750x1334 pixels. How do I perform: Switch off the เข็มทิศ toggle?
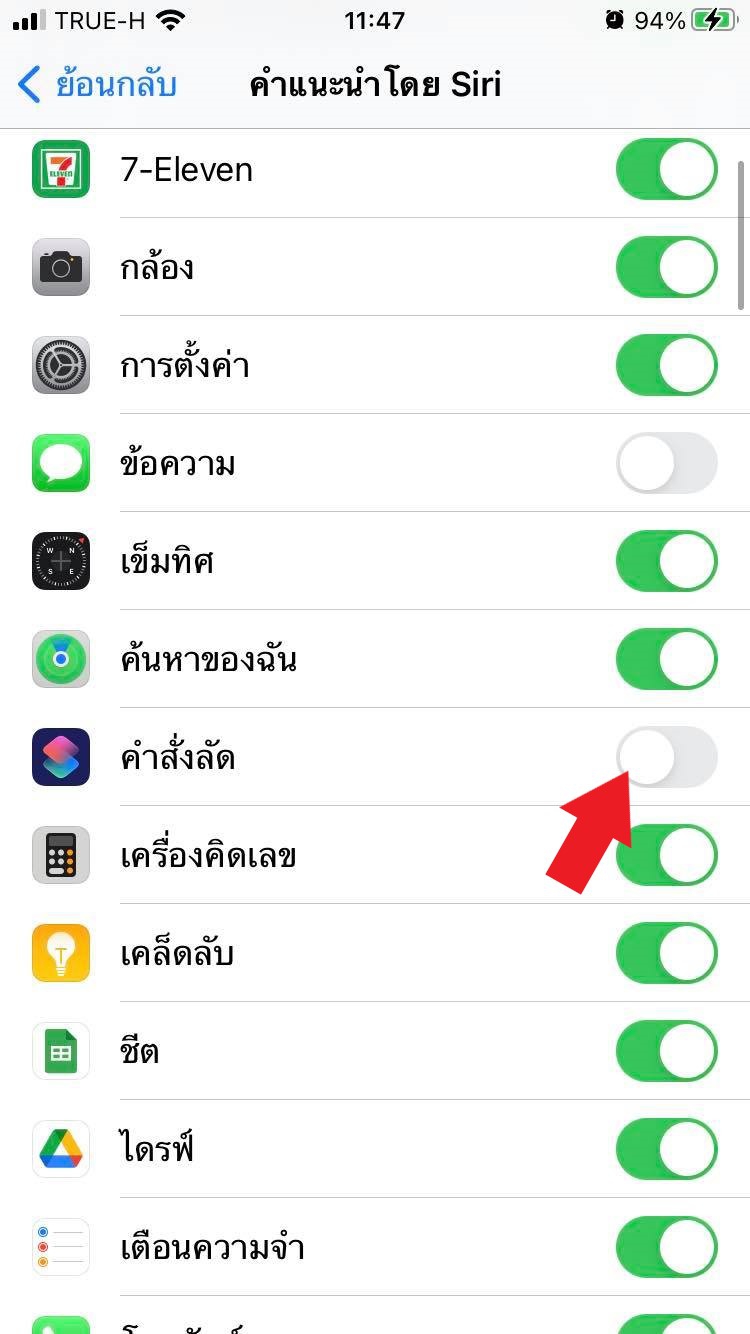tap(666, 562)
